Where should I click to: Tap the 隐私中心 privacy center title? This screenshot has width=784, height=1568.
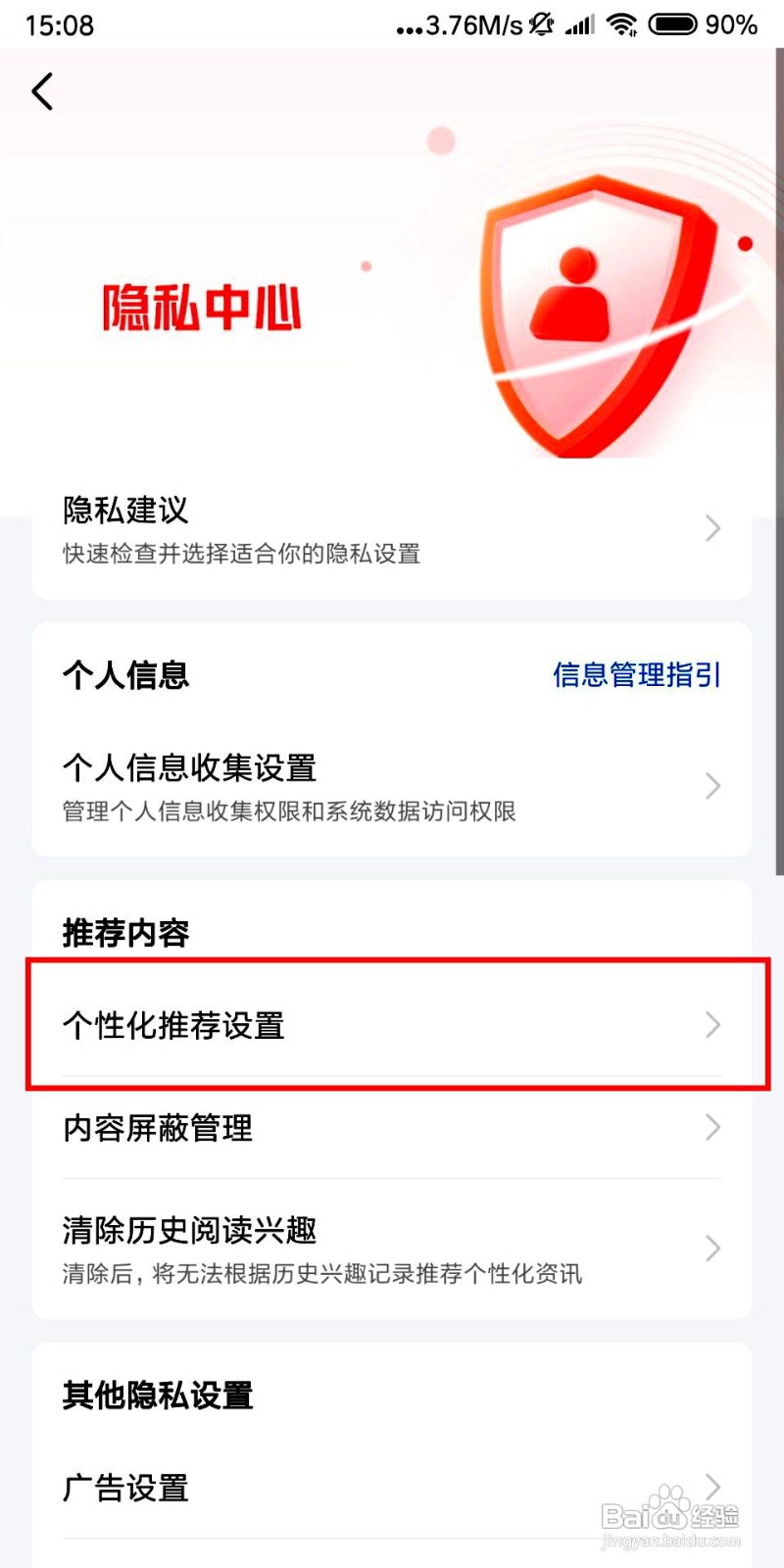203,304
